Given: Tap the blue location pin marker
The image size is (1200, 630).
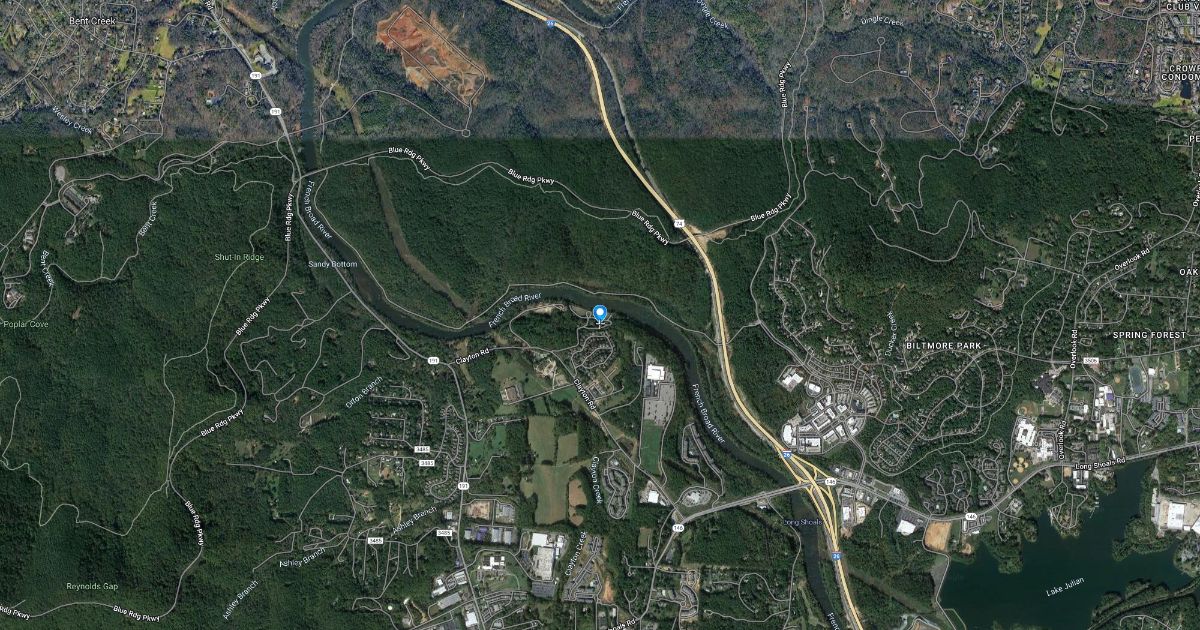Looking at the screenshot, I should click(600, 315).
